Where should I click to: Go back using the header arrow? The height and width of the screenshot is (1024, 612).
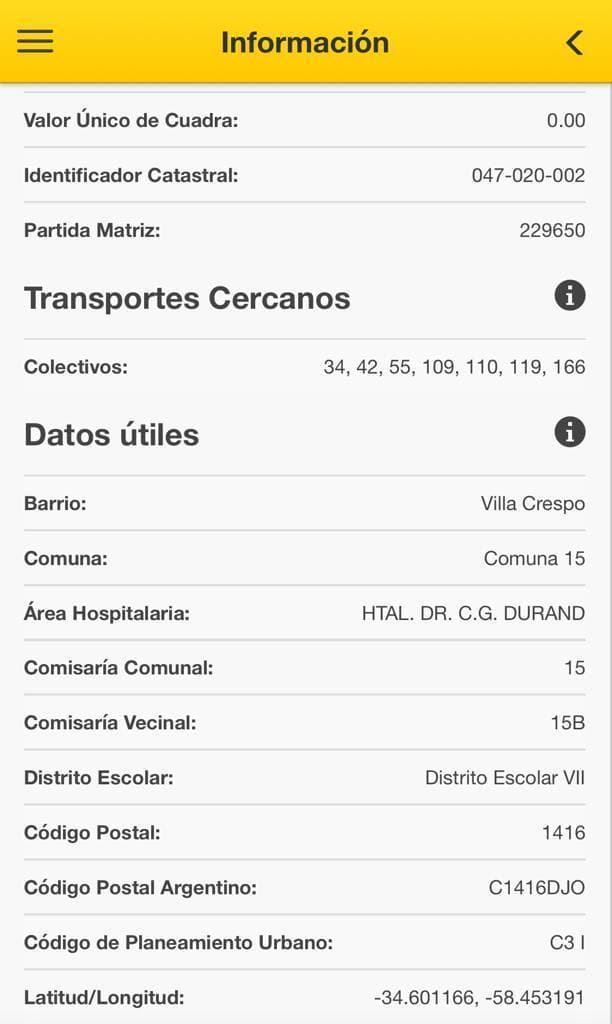coord(574,42)
